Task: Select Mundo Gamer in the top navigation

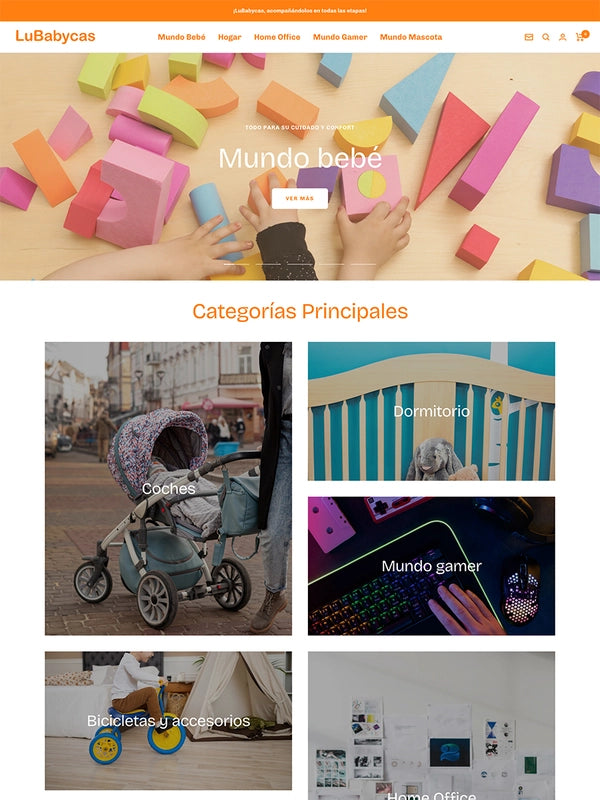Action: click(x=340, y=37)
